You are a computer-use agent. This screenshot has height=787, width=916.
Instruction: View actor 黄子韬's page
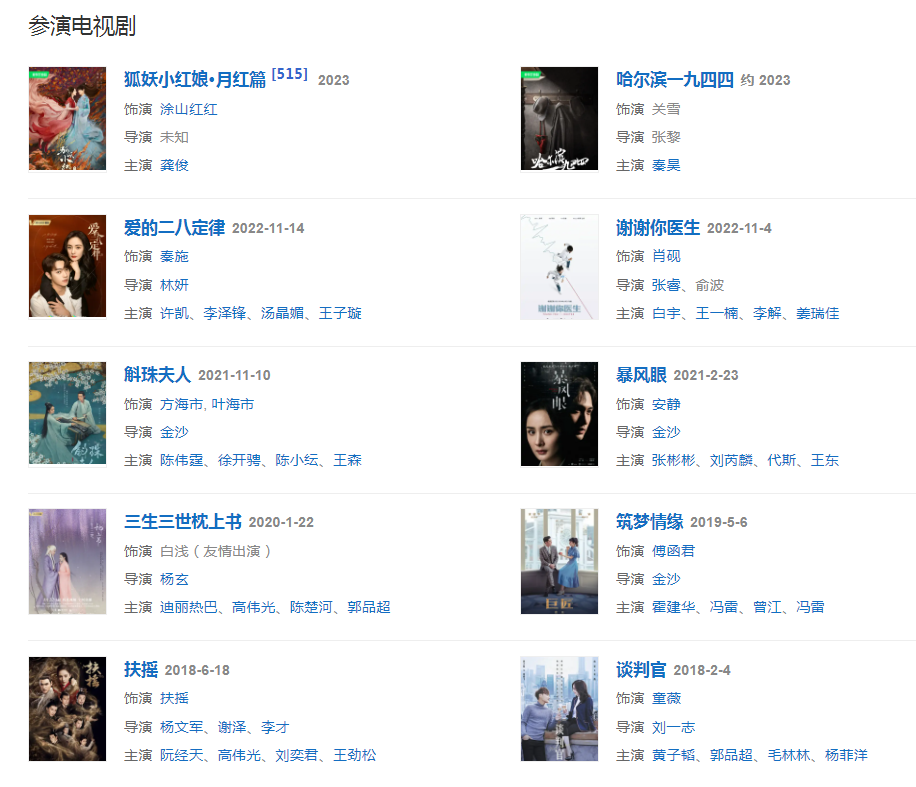(673, 755)
